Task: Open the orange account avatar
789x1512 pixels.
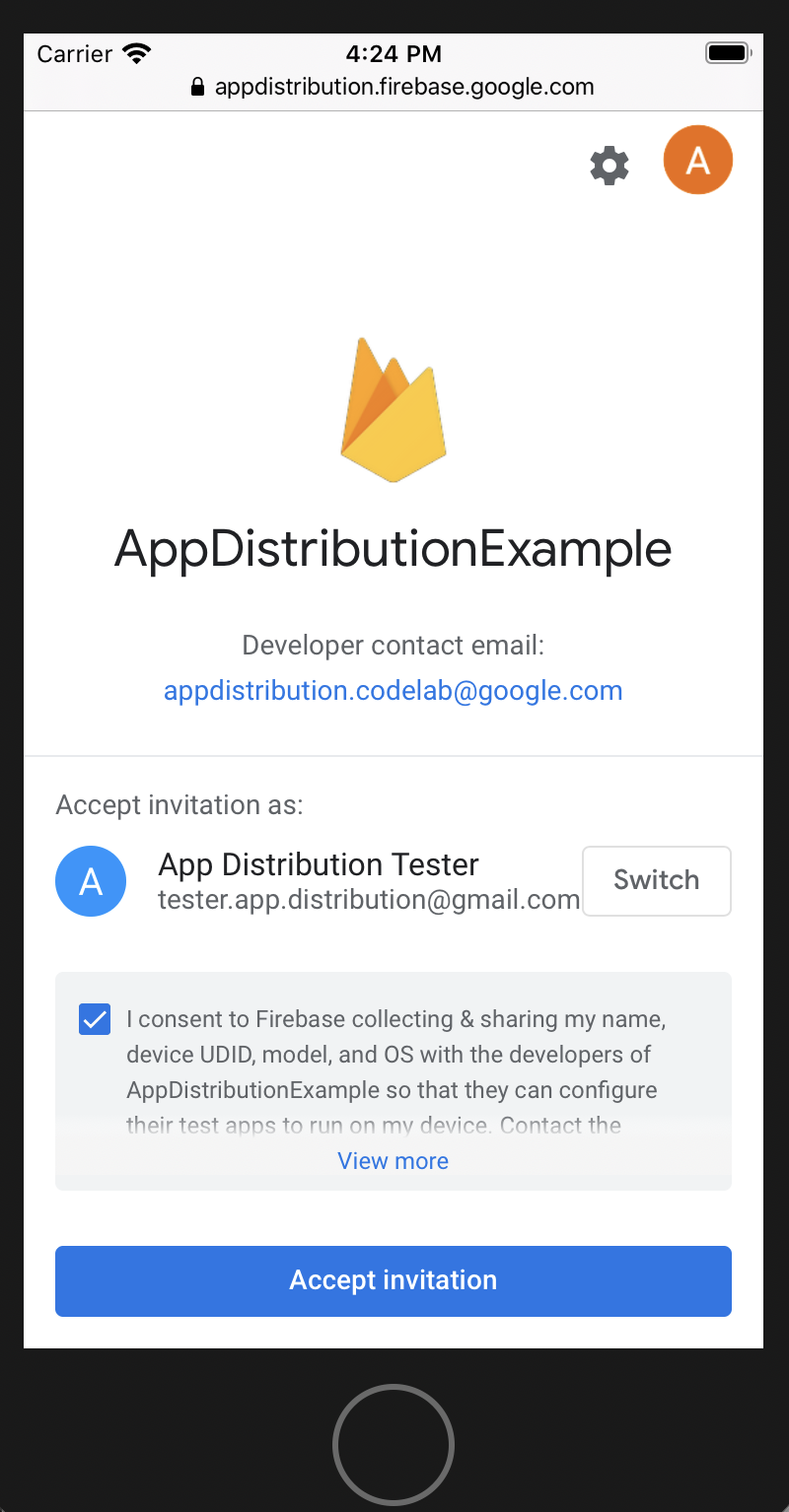Action: 697,160
